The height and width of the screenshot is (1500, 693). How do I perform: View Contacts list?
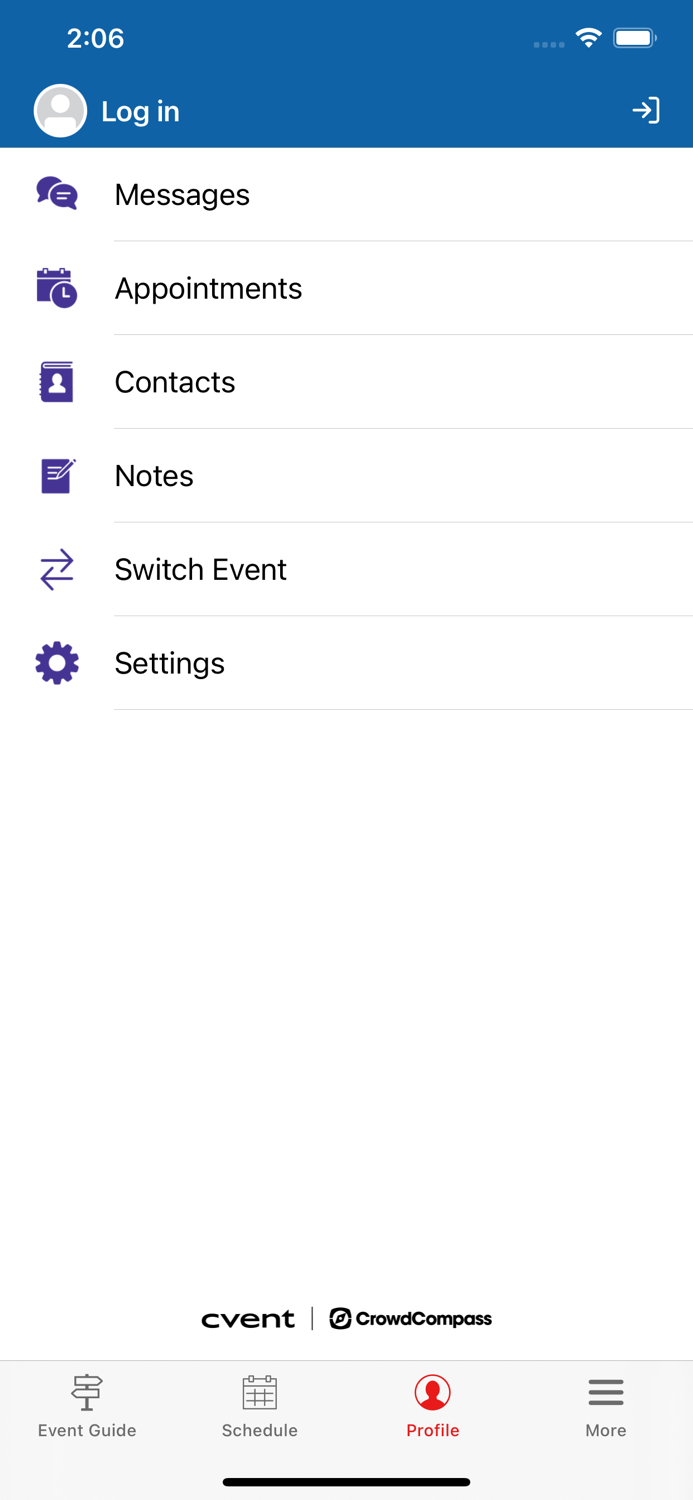coord(175,382)
